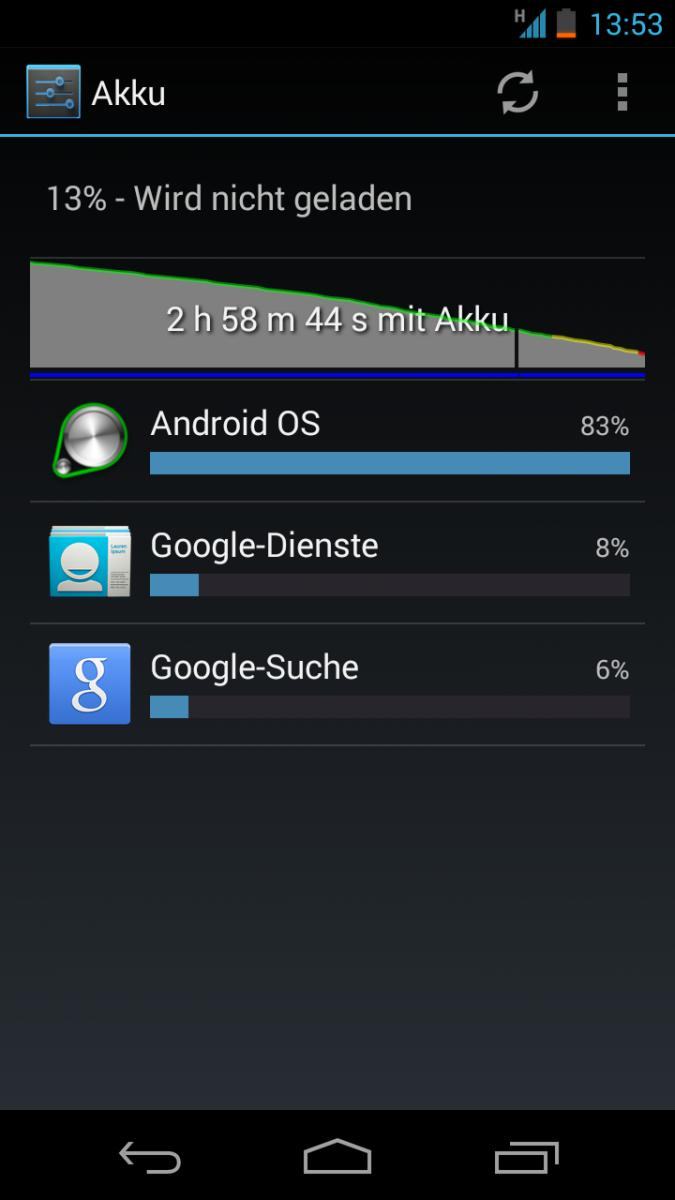Image resolution: width=675 pixels, height=1200 pixels.
Task: Refresh the battery usage stats
Action: coord(518,92)
